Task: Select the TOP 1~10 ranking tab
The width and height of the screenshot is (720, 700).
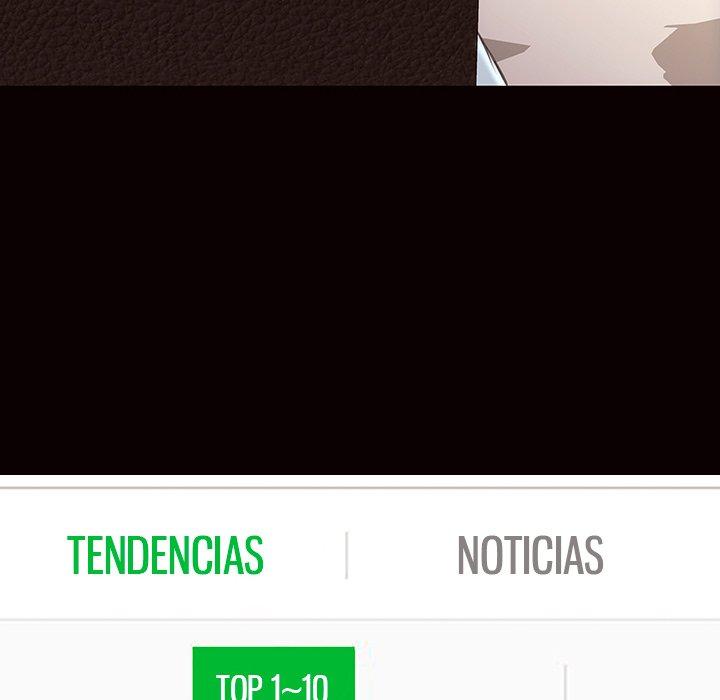Action: tap(273, 678)
